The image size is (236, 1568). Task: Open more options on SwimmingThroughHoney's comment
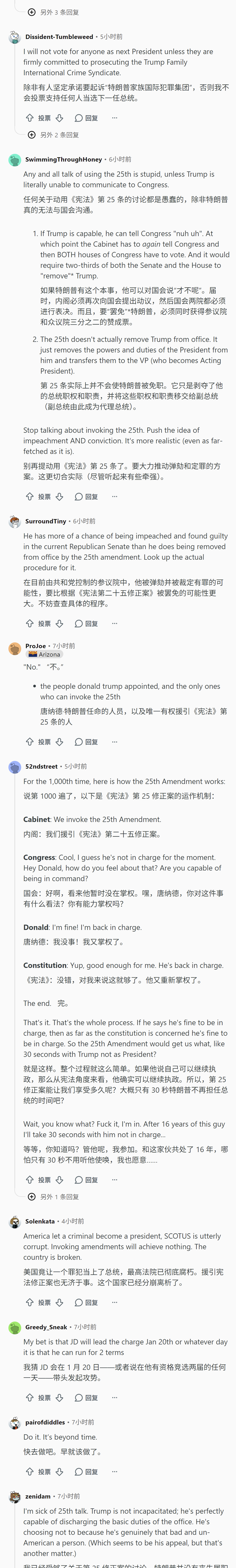[114, 497]
